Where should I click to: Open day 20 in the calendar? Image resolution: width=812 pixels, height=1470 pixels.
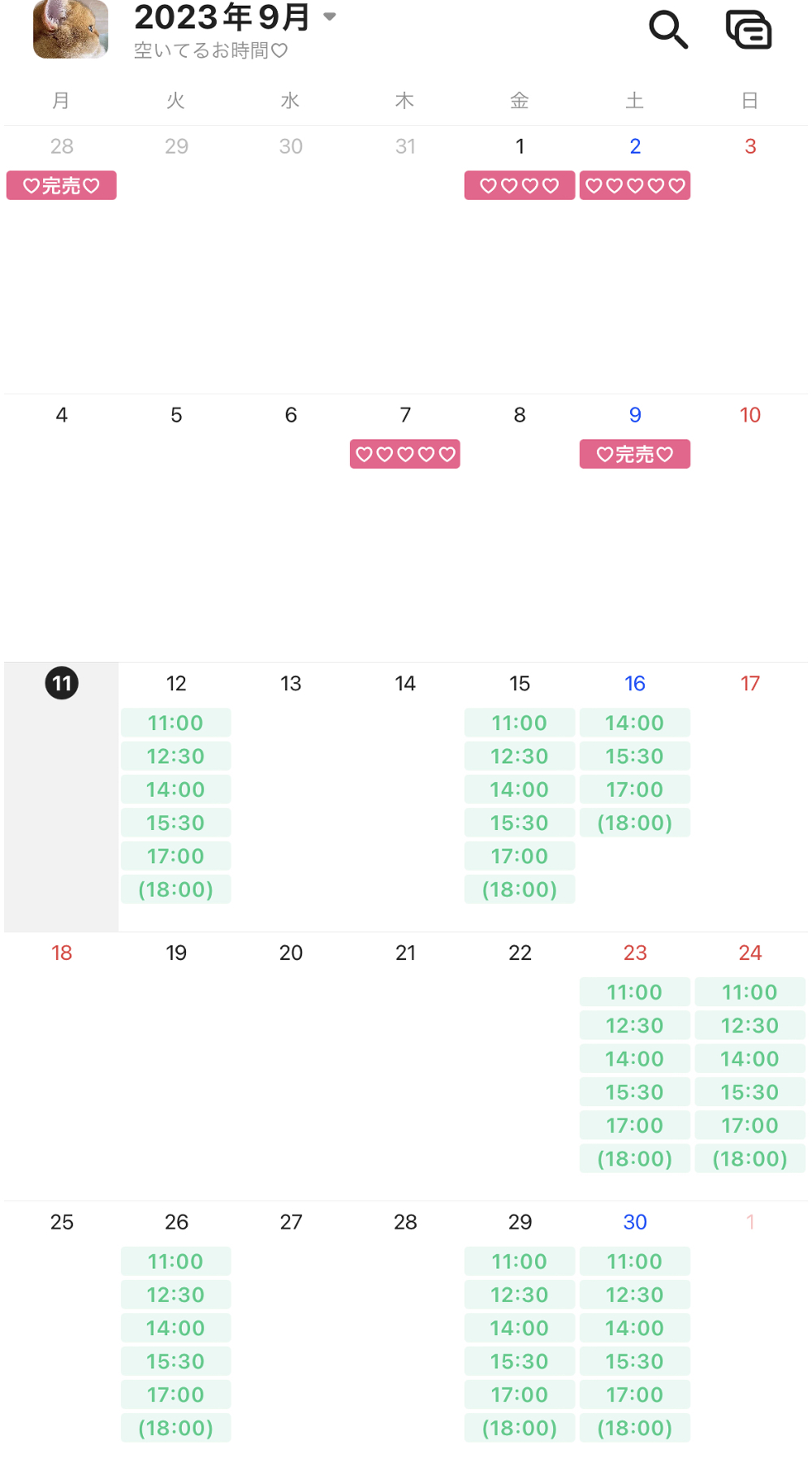pyautogui.click(x=291, y=953)
